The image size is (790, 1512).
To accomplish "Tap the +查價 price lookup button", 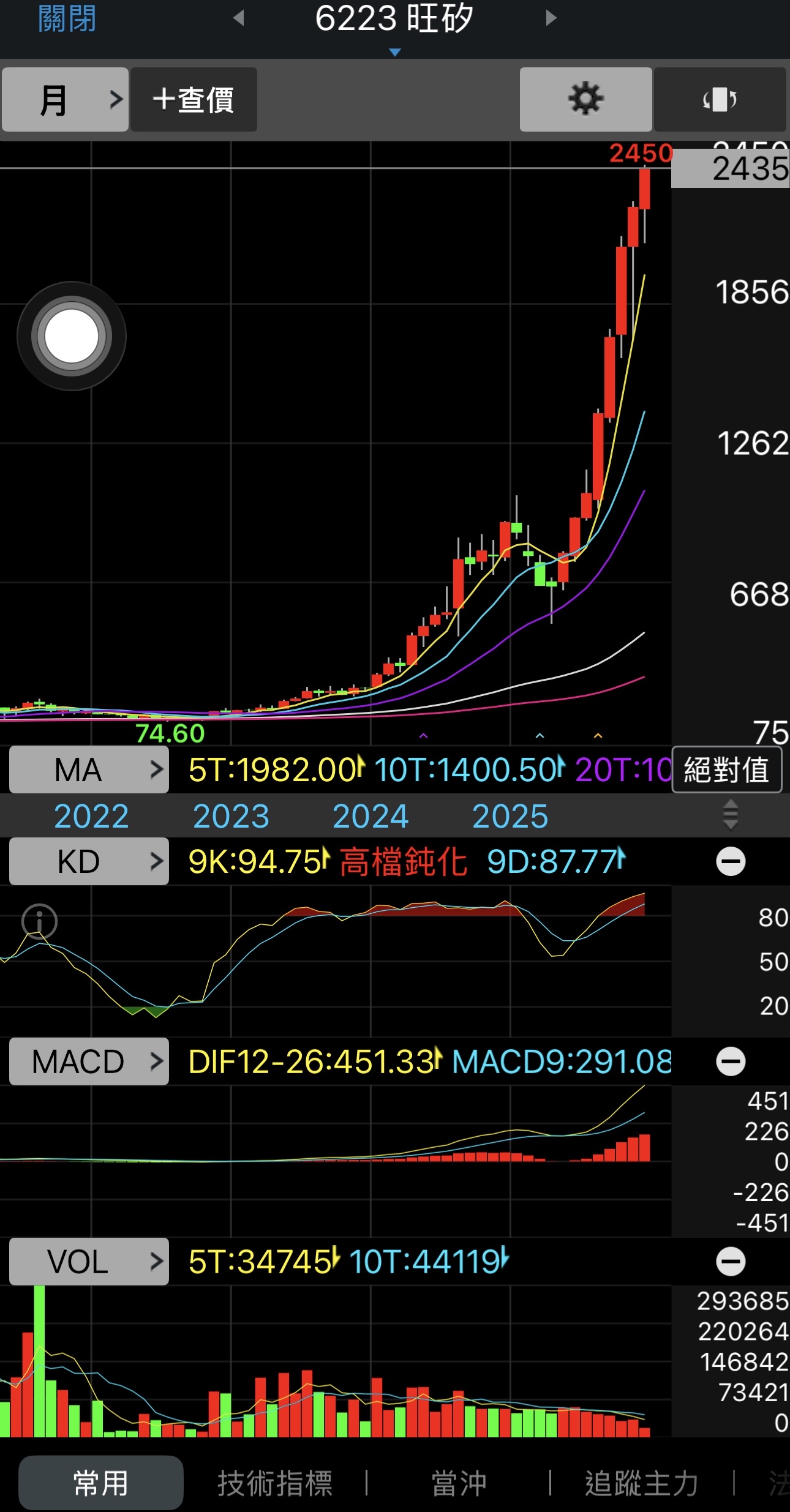I will [194, 100].
